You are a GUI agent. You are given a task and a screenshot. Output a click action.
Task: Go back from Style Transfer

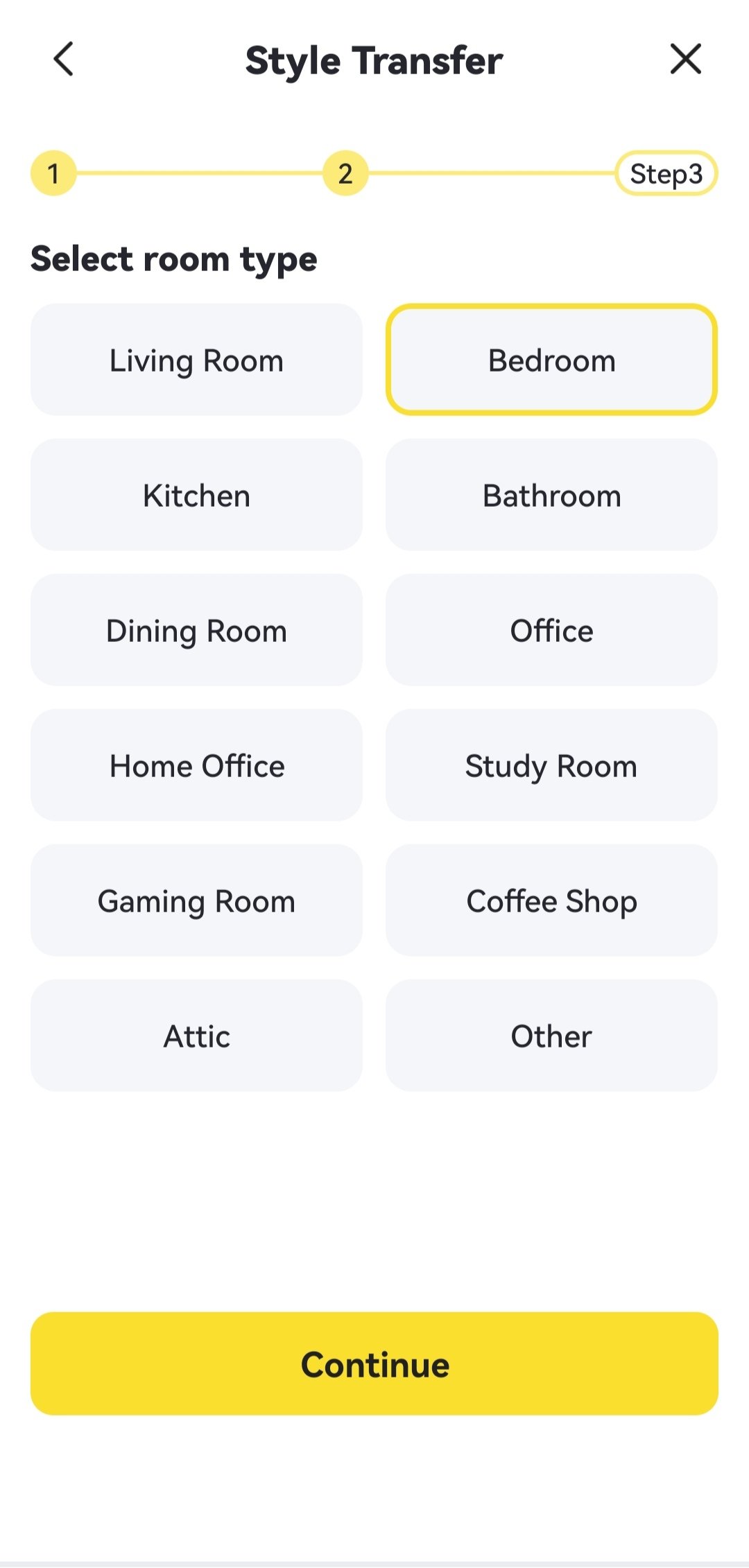coord(64,60)
